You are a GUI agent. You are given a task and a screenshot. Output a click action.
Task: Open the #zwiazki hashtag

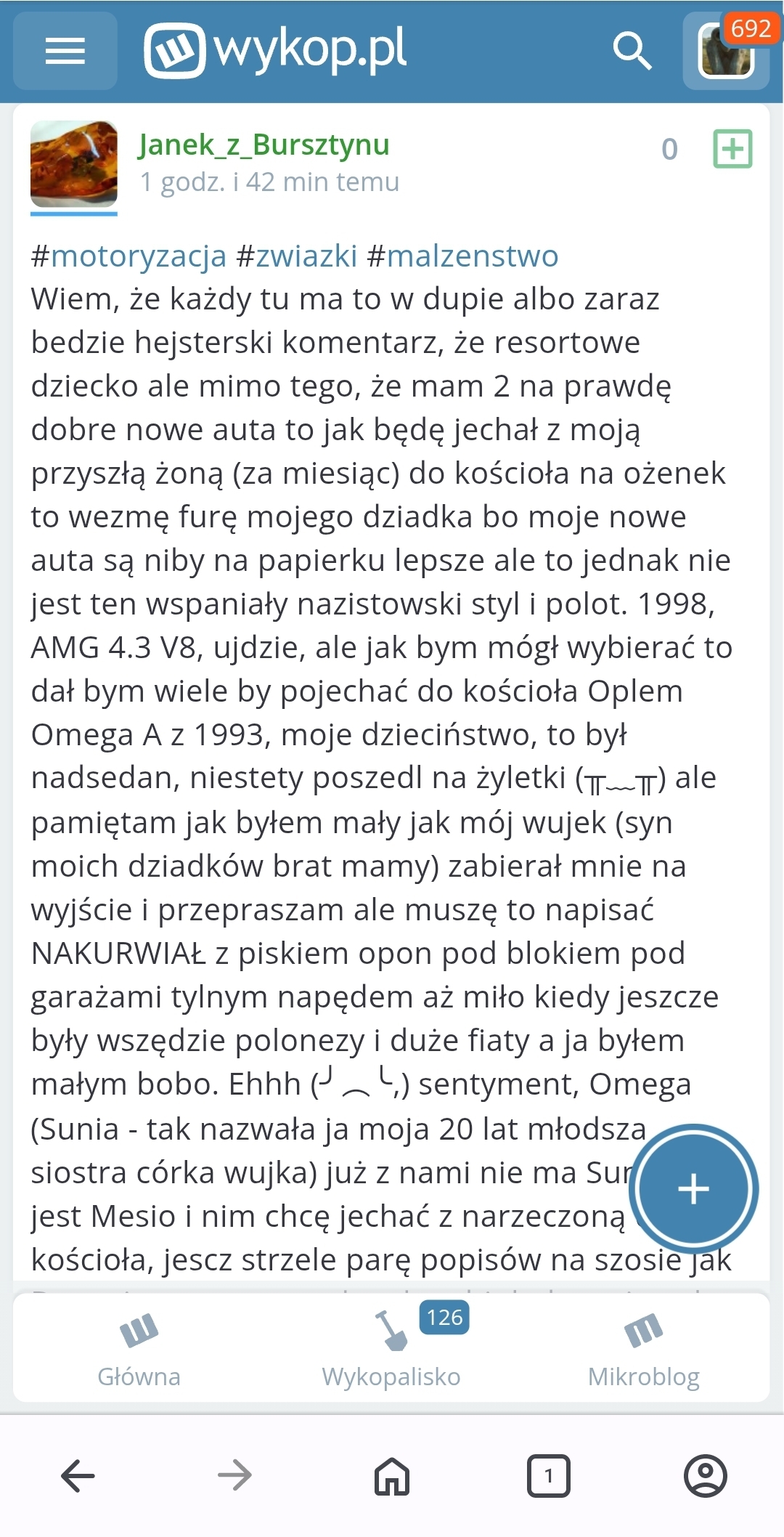pos(297,256)
